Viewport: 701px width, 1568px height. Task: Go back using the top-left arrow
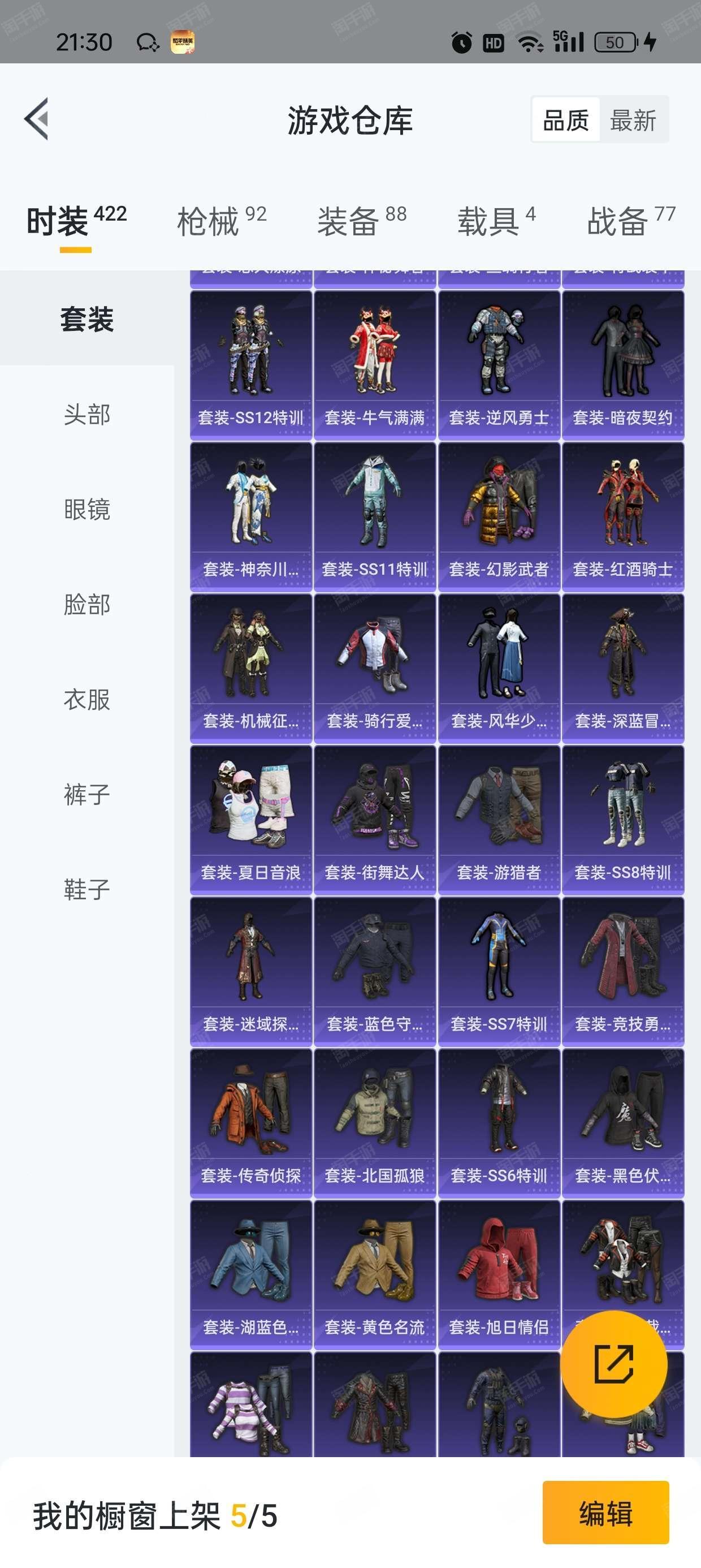(x=37, y=119)
